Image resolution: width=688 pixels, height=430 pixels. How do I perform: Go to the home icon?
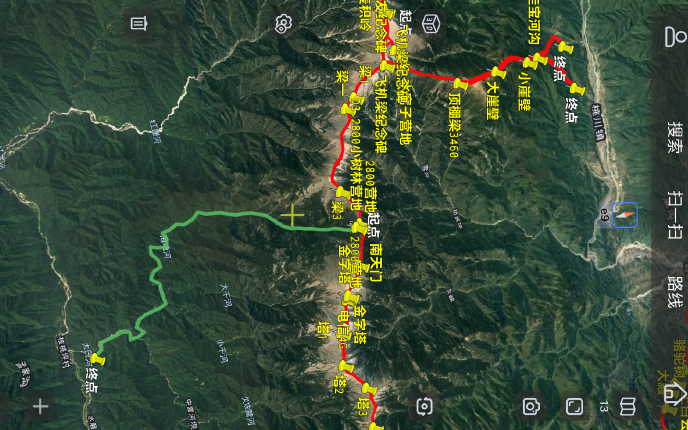pos(675,393)
